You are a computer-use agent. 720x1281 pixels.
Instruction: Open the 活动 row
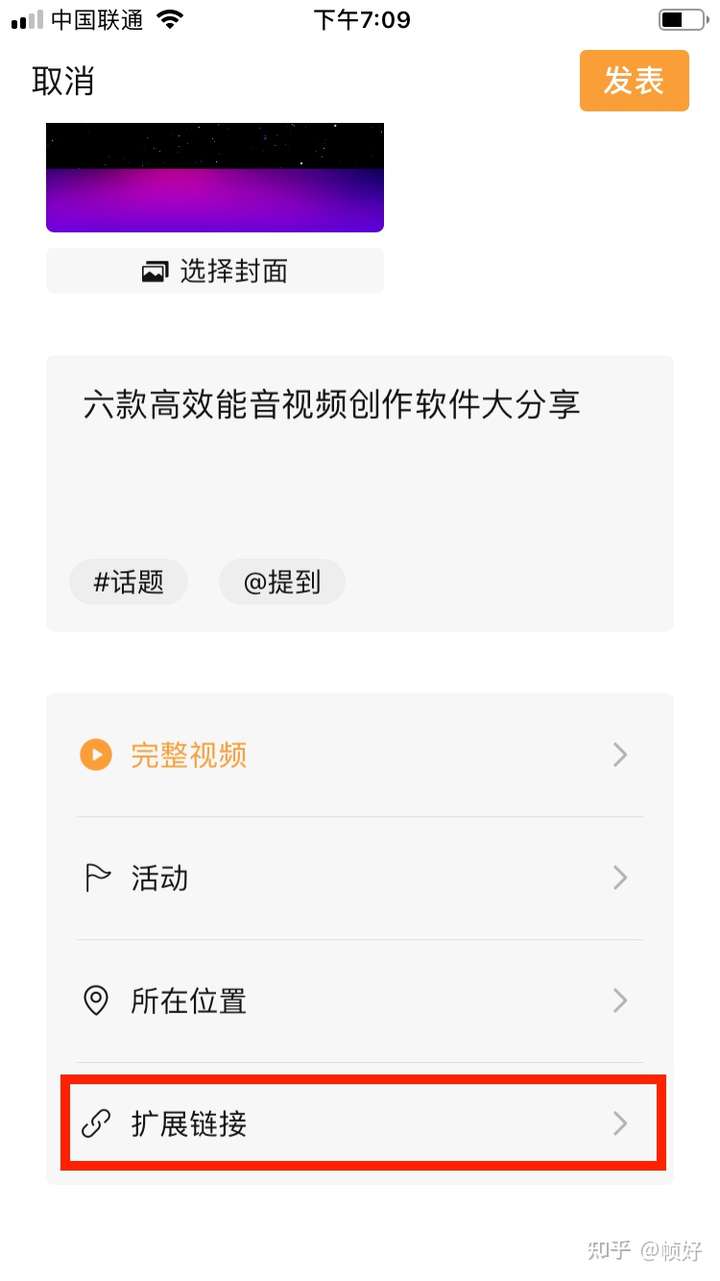point(360,878)
